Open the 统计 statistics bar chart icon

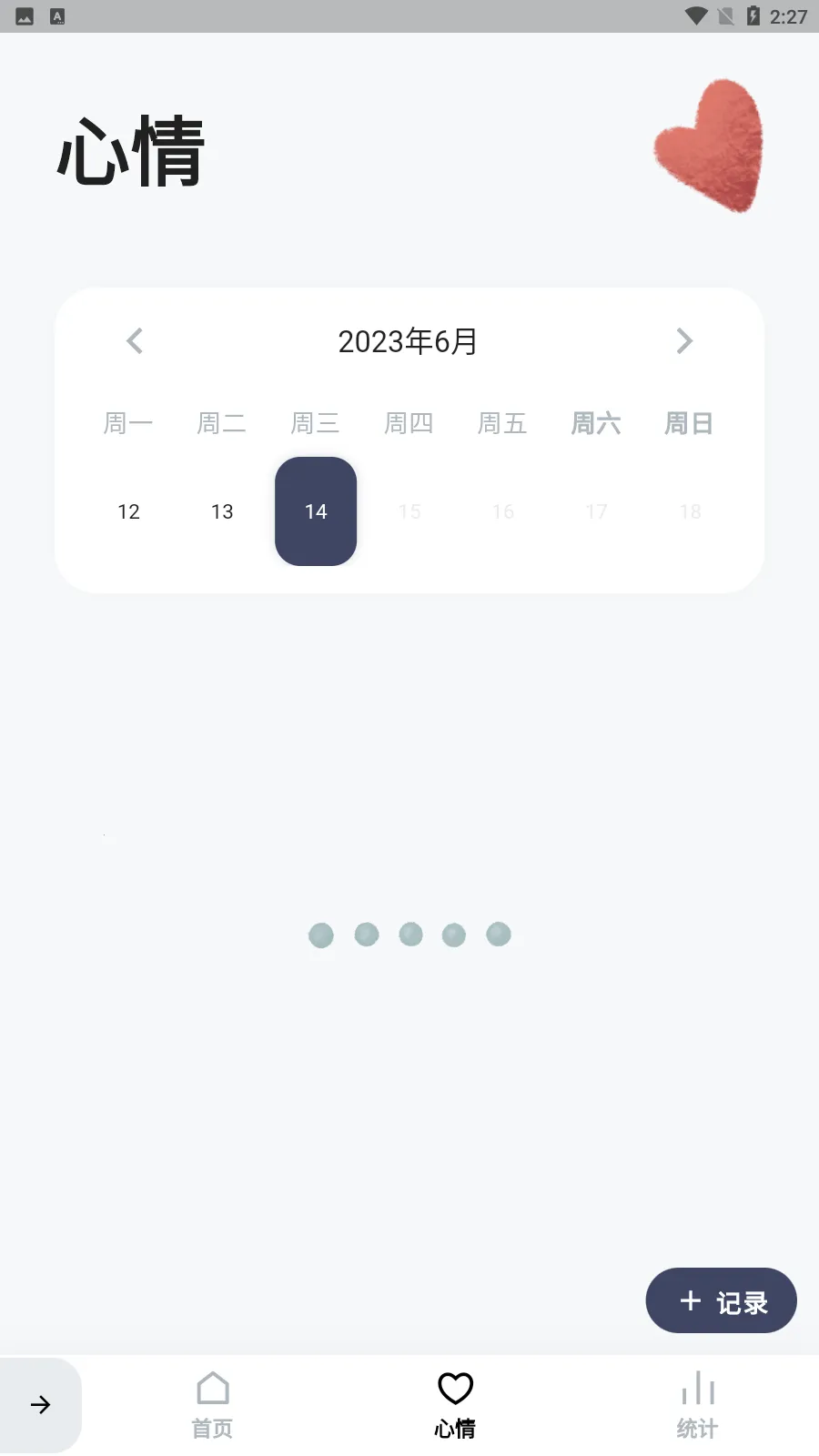click(x=695, y=1390)
